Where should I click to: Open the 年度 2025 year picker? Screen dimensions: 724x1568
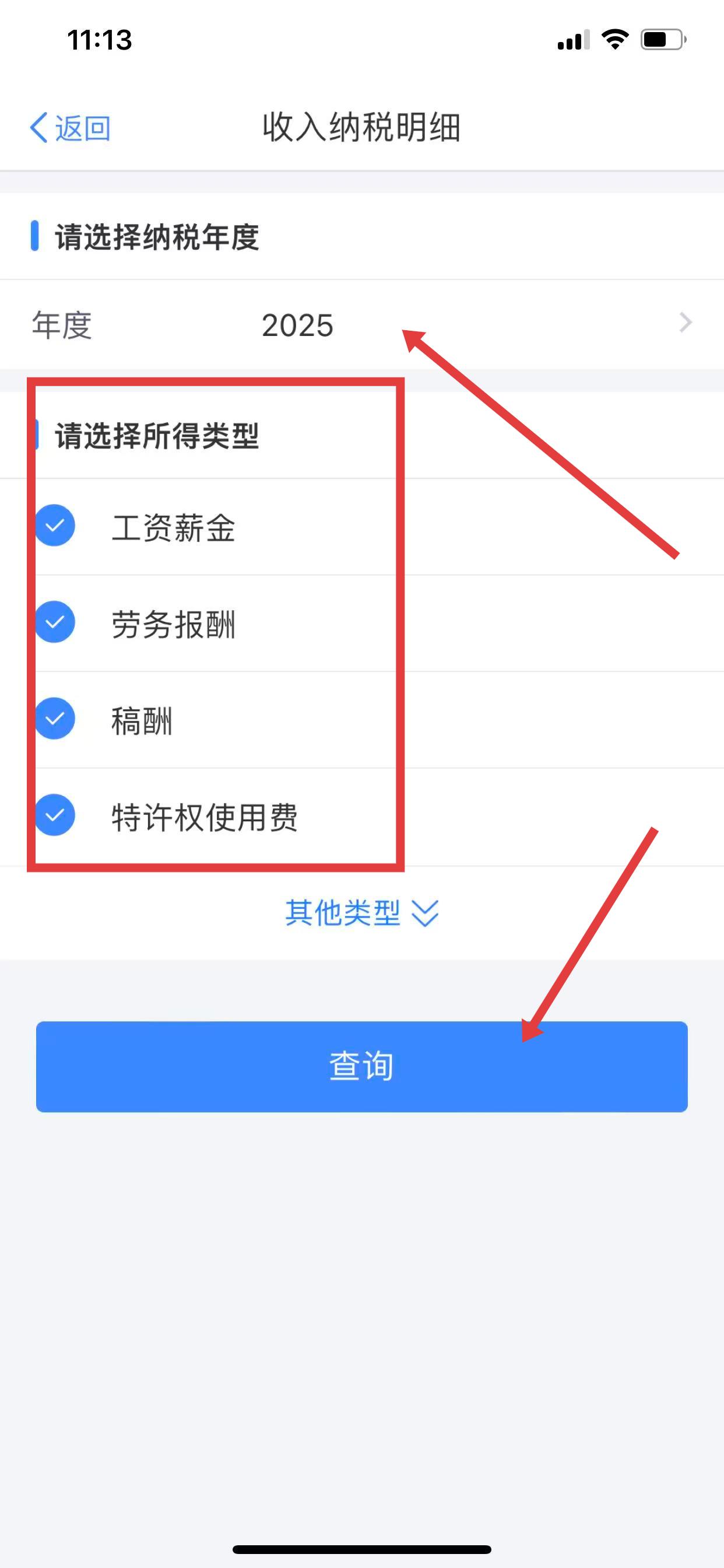pyautogui.click(x=361, y=324)
